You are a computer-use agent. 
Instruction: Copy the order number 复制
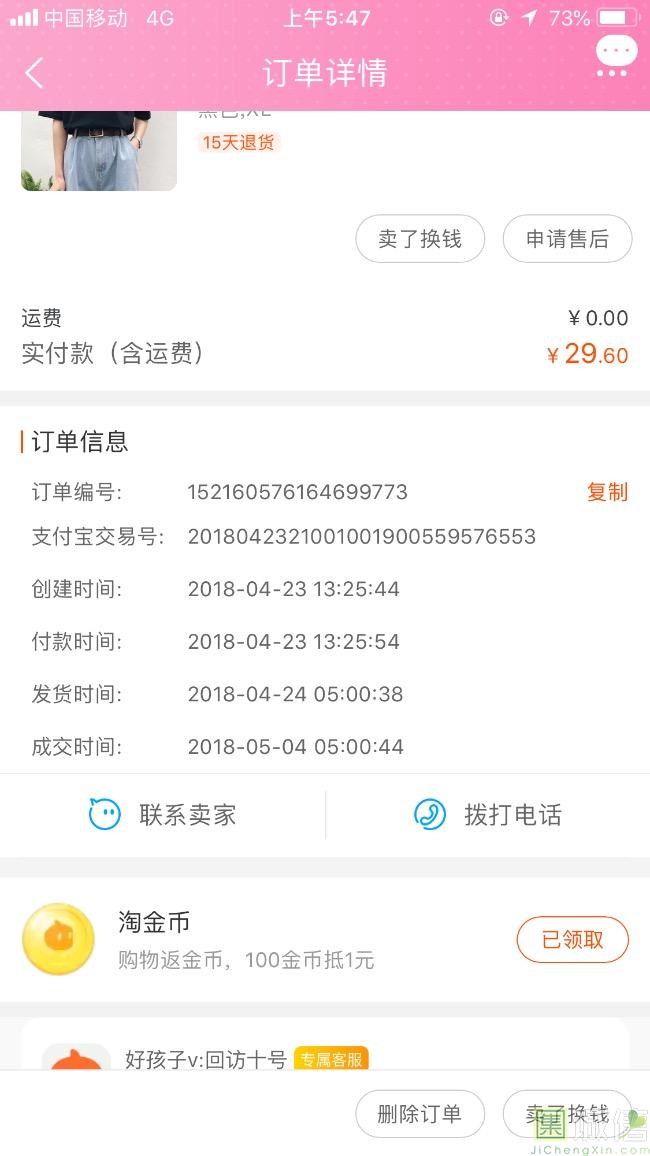click(607, 492)
